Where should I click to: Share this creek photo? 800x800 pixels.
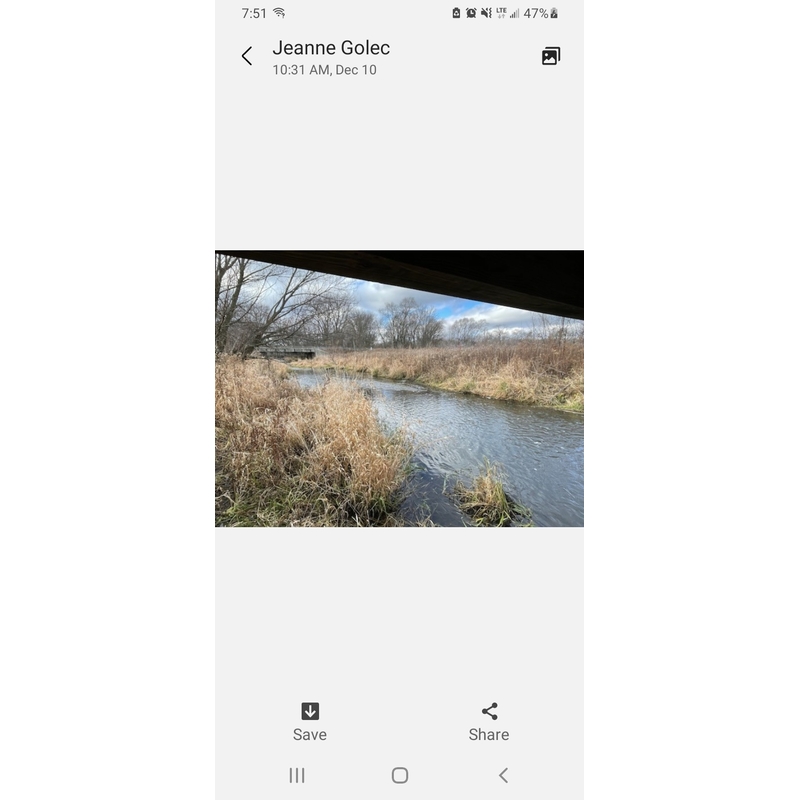click(x=489, y=721)
